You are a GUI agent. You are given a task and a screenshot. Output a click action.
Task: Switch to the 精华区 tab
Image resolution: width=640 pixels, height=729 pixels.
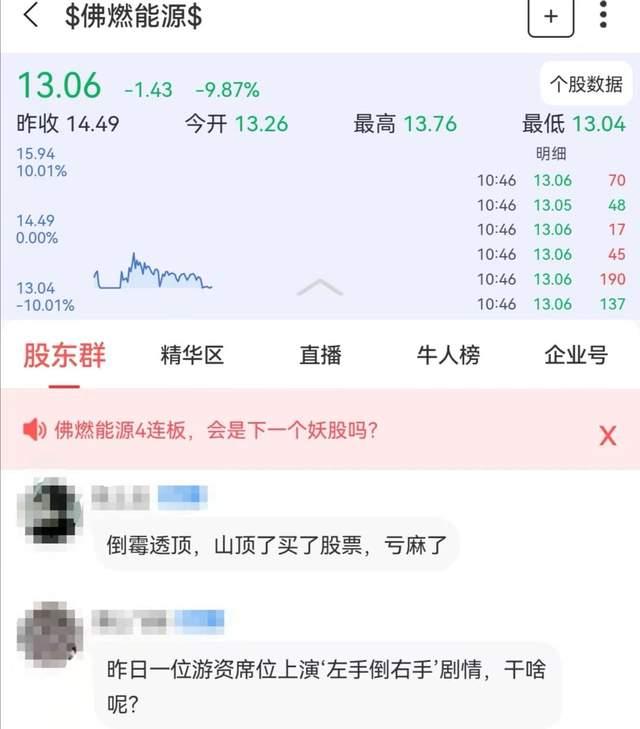pyautogui.click(x=192, y=355)
